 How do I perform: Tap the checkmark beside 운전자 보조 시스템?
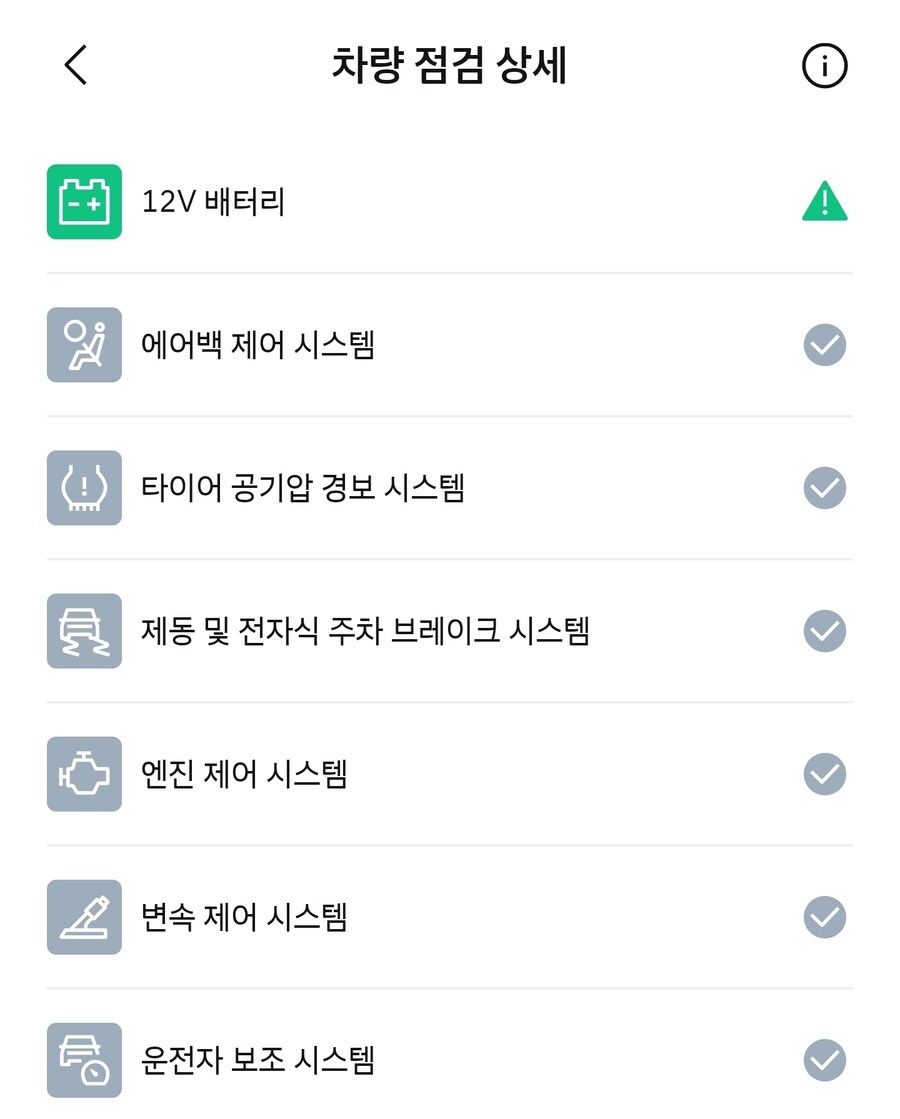(824, 1060)
